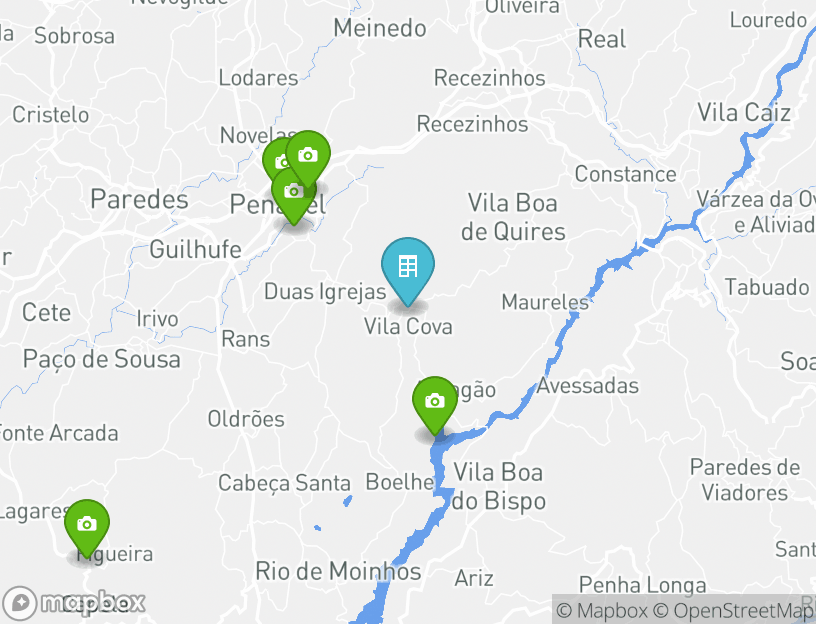Select the topmost camera marker near Novelas

tap(309, 155)
